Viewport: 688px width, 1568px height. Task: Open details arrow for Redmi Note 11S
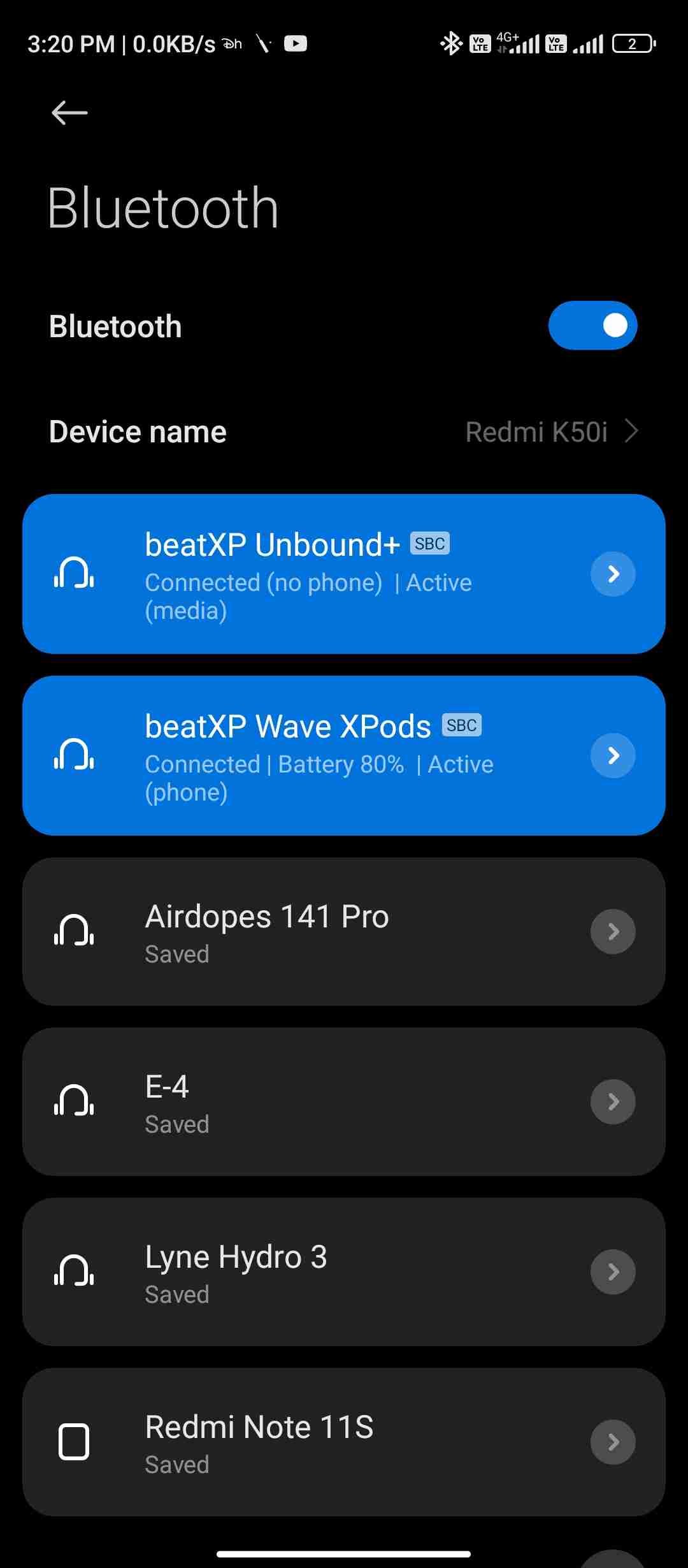click(x=613, y=1442)
